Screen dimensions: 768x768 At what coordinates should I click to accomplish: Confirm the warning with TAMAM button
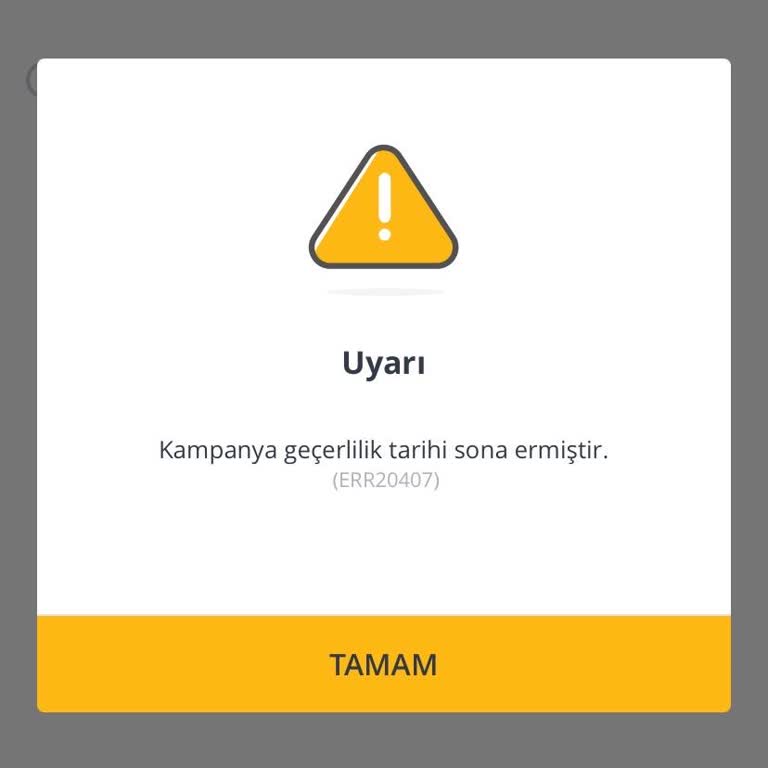[384, 664]
